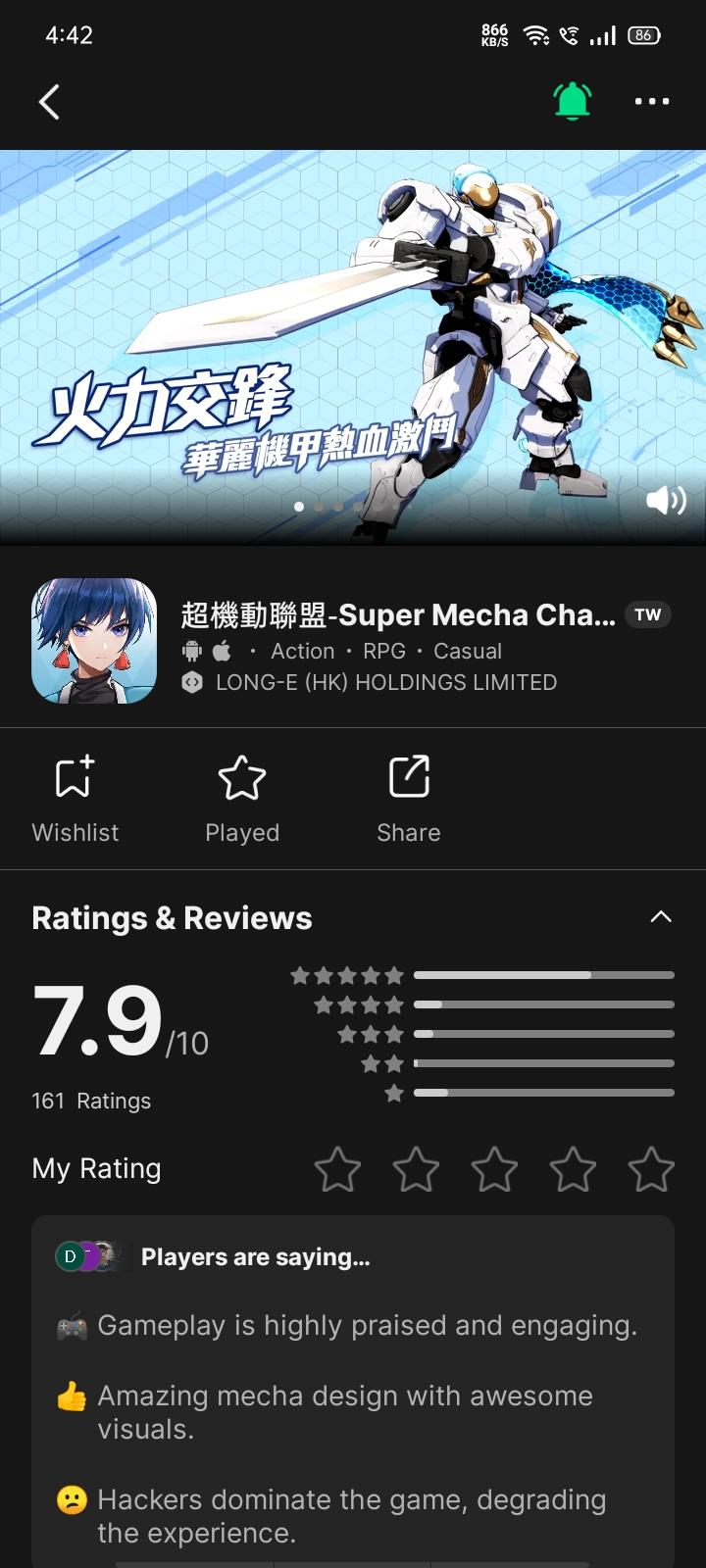Add the game to Wishlist

pos(75,799)
